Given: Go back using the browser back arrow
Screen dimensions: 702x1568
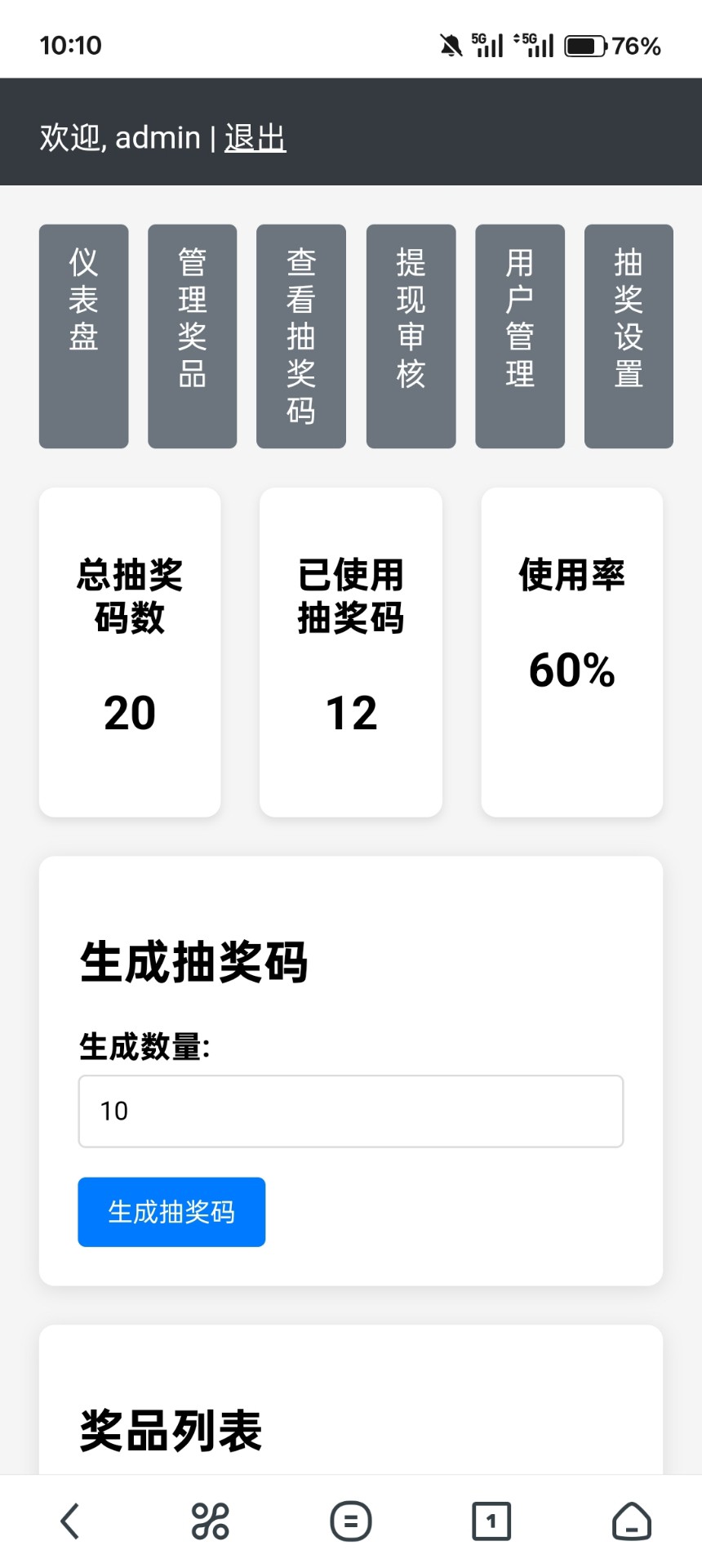Looking at the screenshot, I should tap(70, 1521).
